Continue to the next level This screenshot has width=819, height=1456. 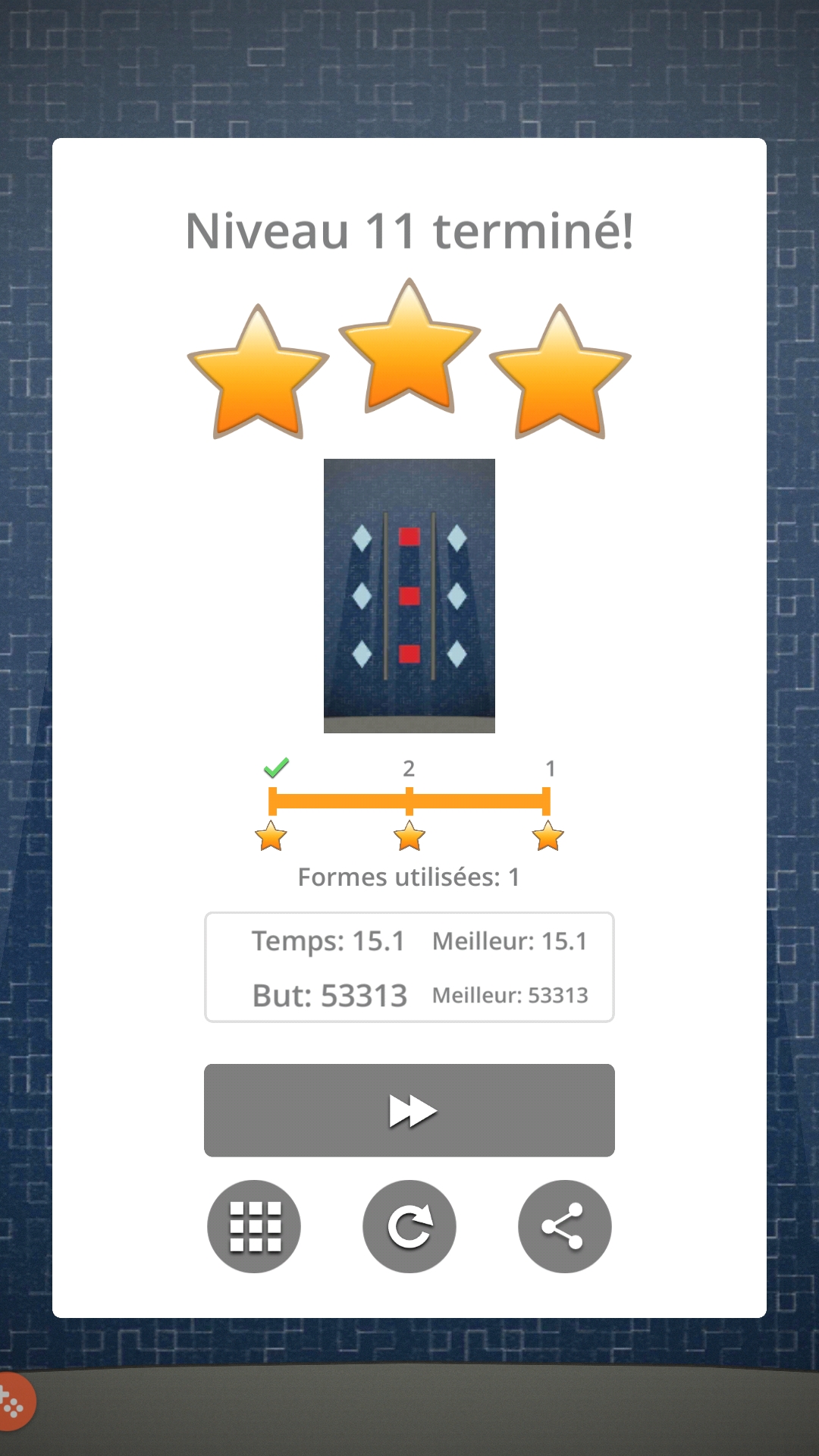[409, 1110]
